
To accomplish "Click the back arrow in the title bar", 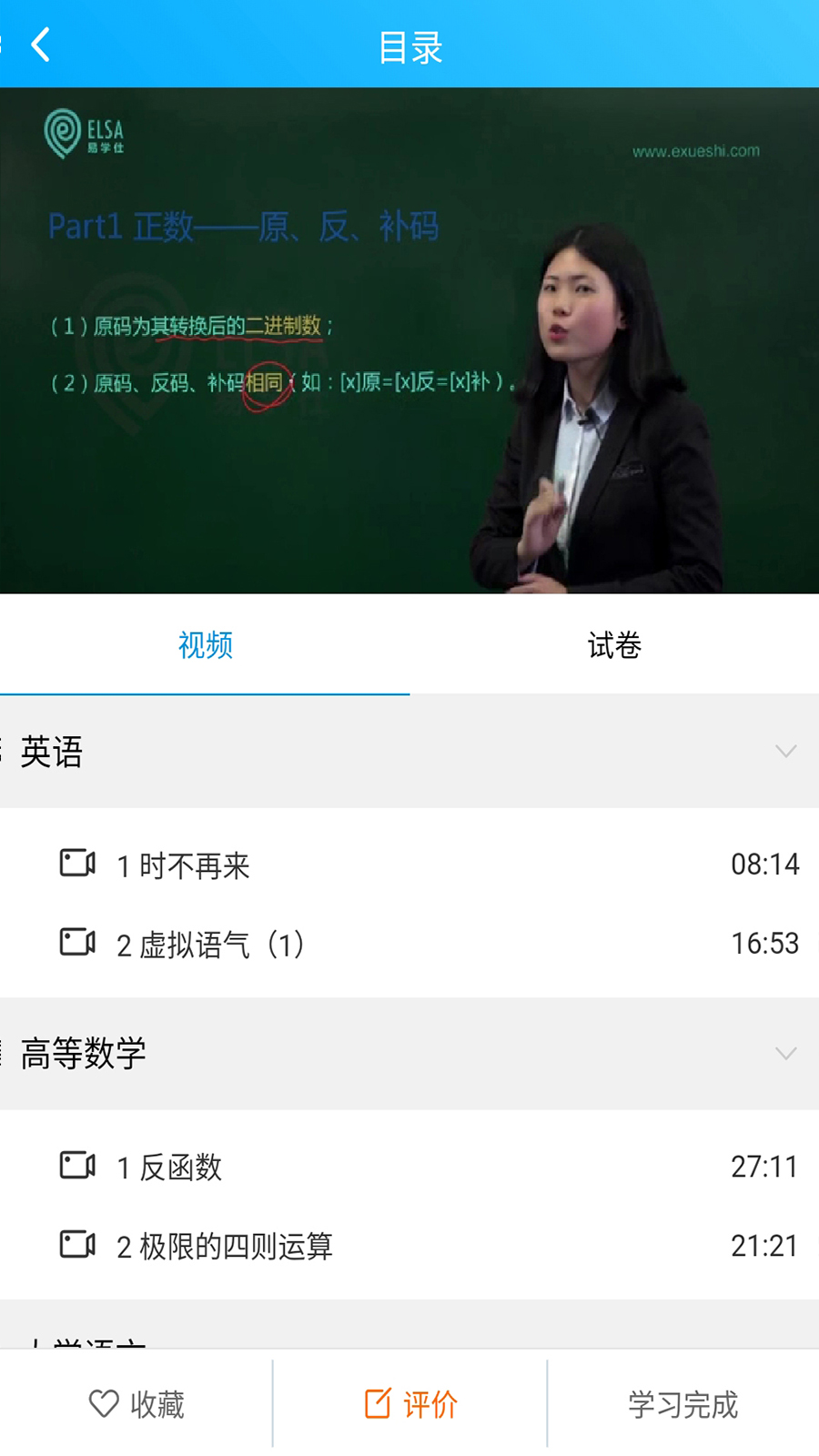I will 41,45.
